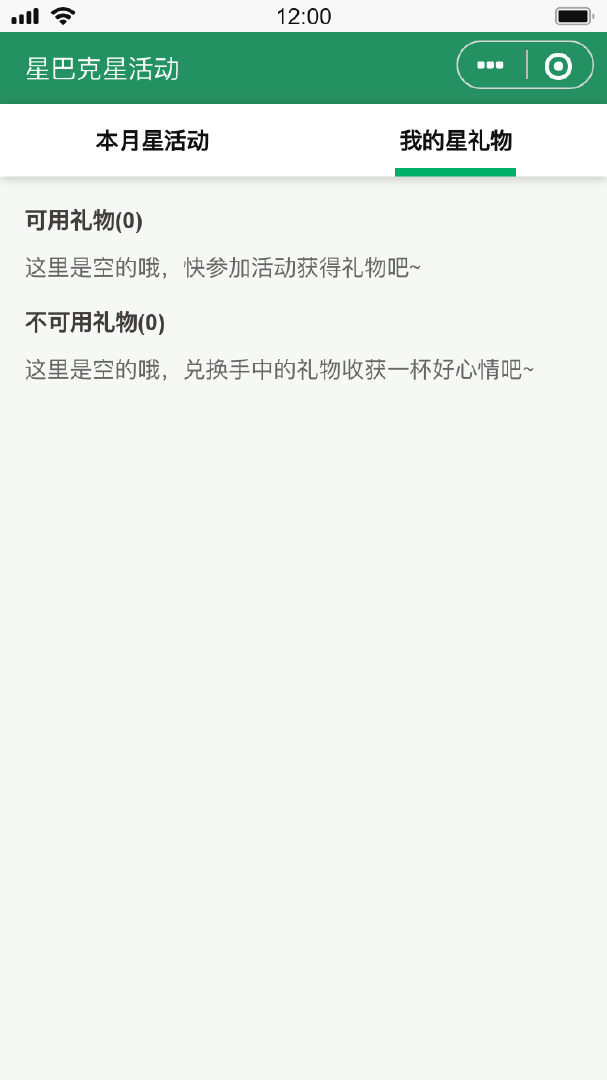Open the mini program more options menu
Image resolution: width=607 pixels, height=1080 pixels.
pyautogui.click(x=491, y=65)
